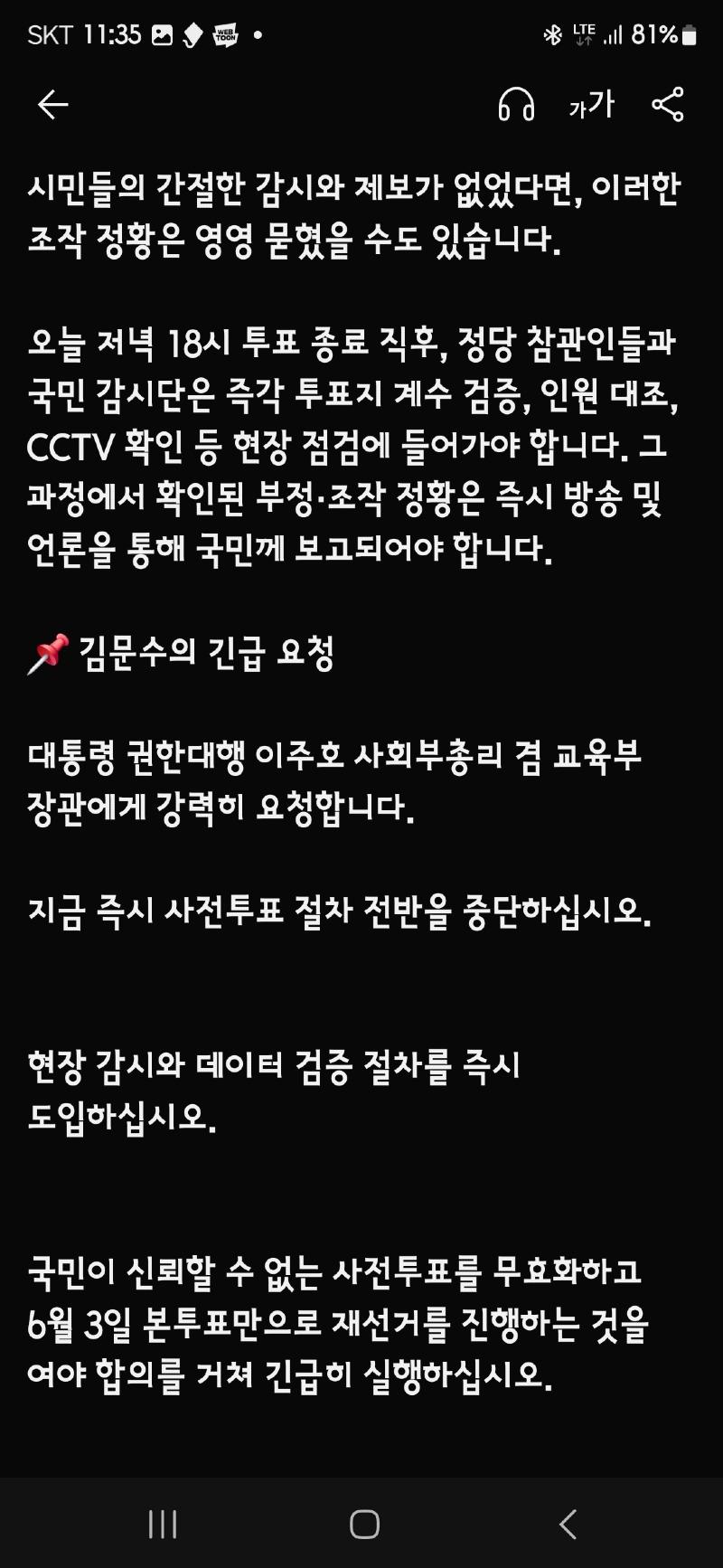The image size is (723, 1568).
Task: Share this article
Action: pyautogui.click(x=668, y=105)
